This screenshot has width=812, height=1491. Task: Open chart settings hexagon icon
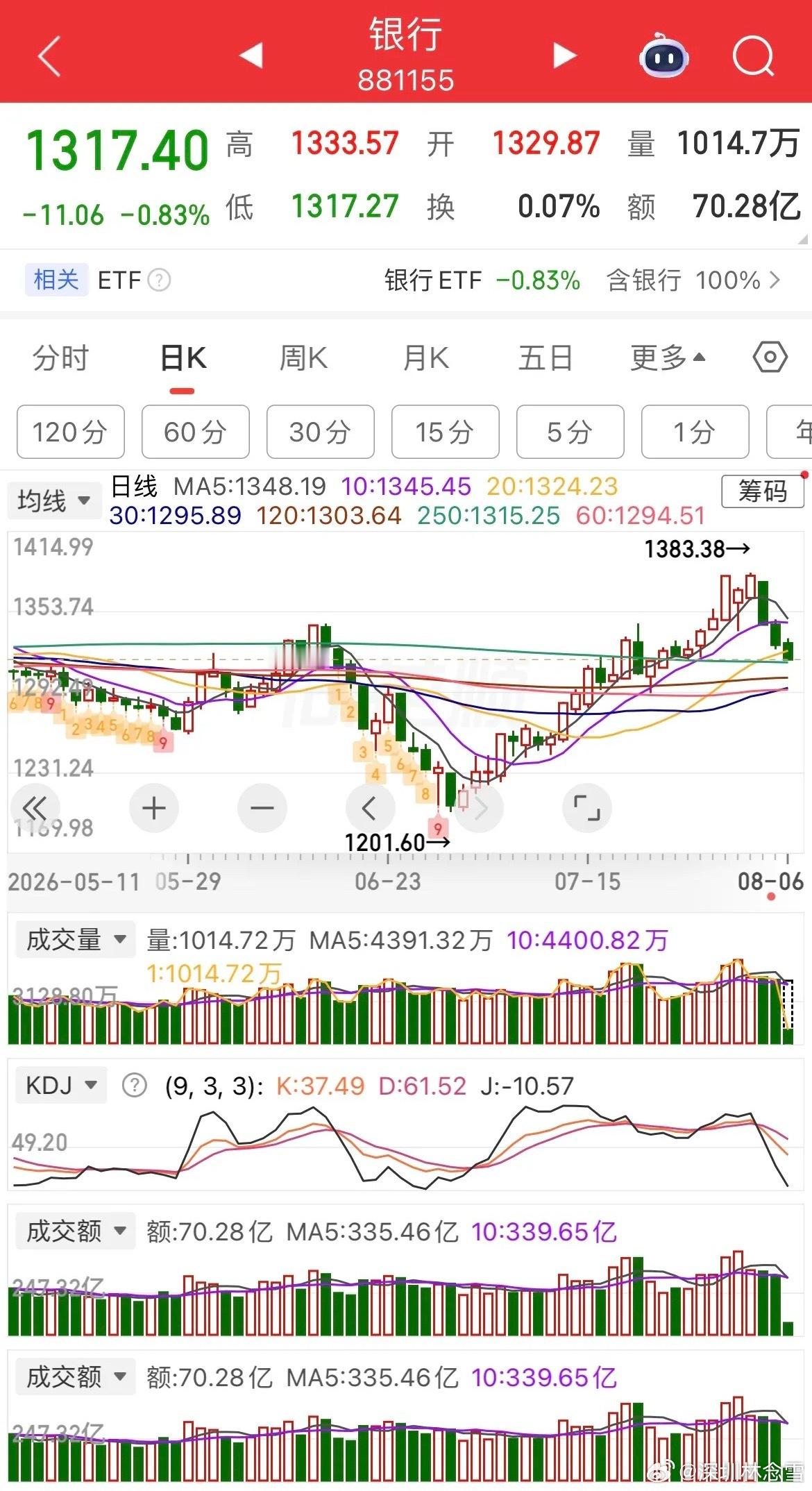(770, 358)
